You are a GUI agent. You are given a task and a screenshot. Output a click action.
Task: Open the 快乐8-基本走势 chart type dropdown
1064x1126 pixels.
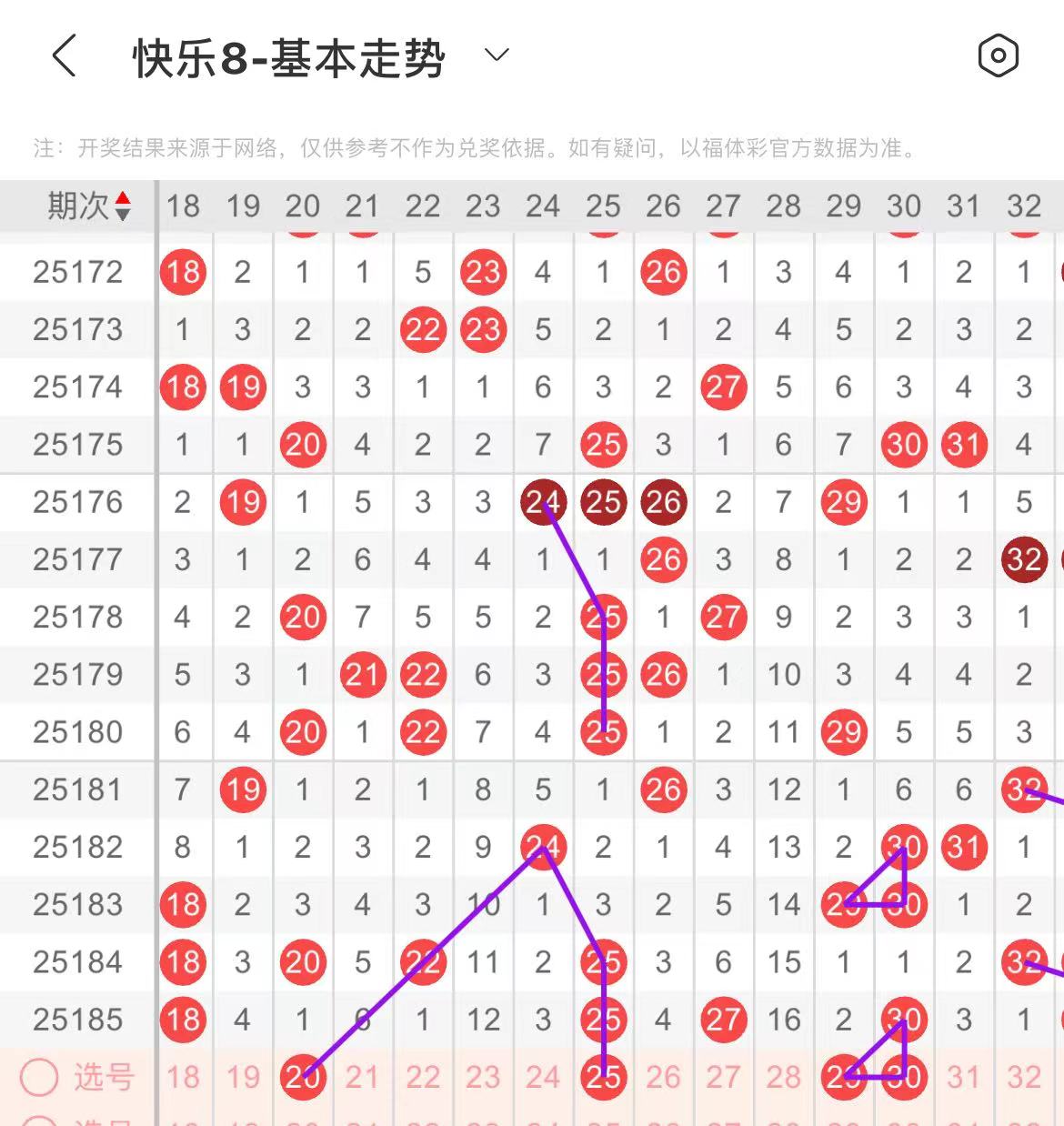[497, 55]
